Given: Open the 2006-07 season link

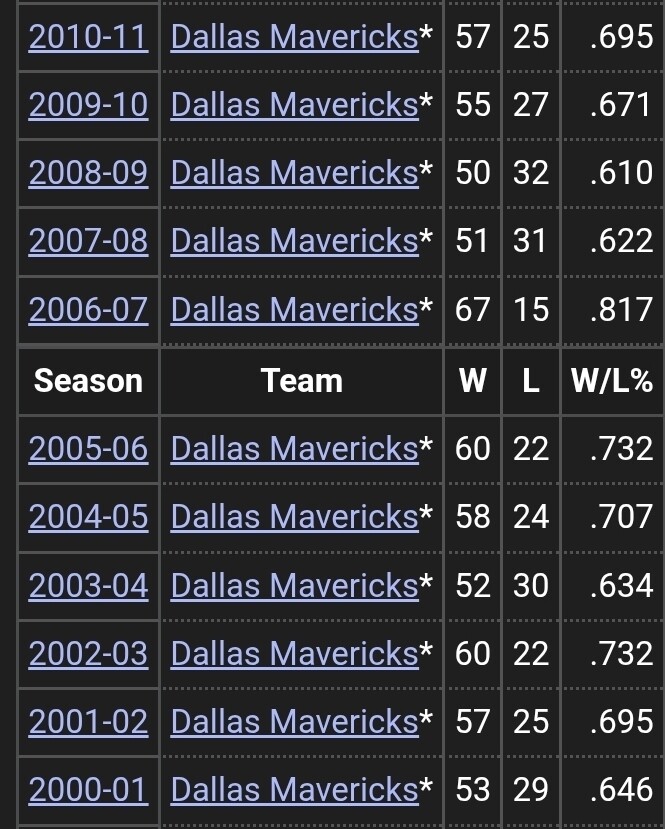Looking at the screenshot, I should (x=88, y=310).
